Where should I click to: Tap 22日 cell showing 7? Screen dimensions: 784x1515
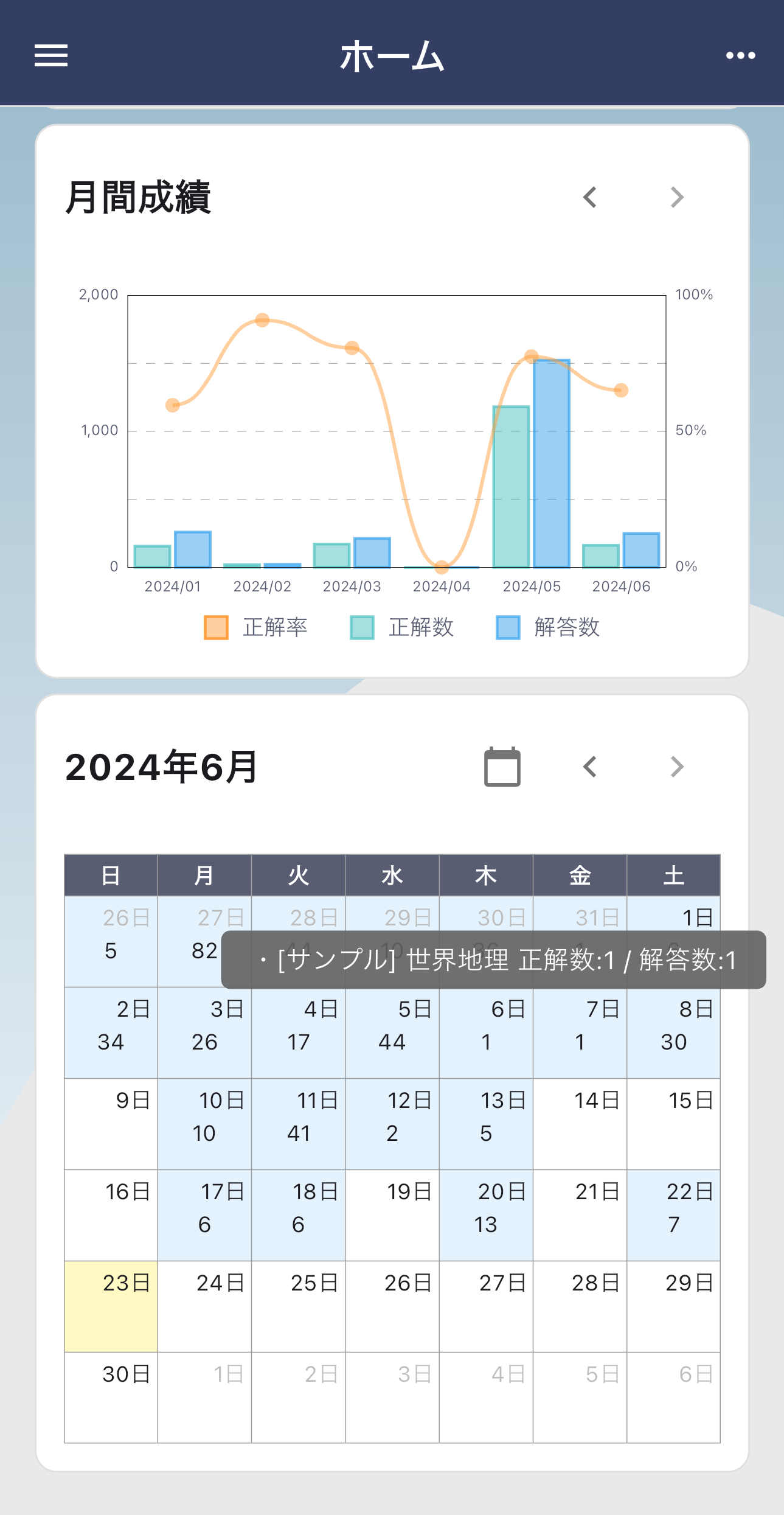pos(673,1215)
